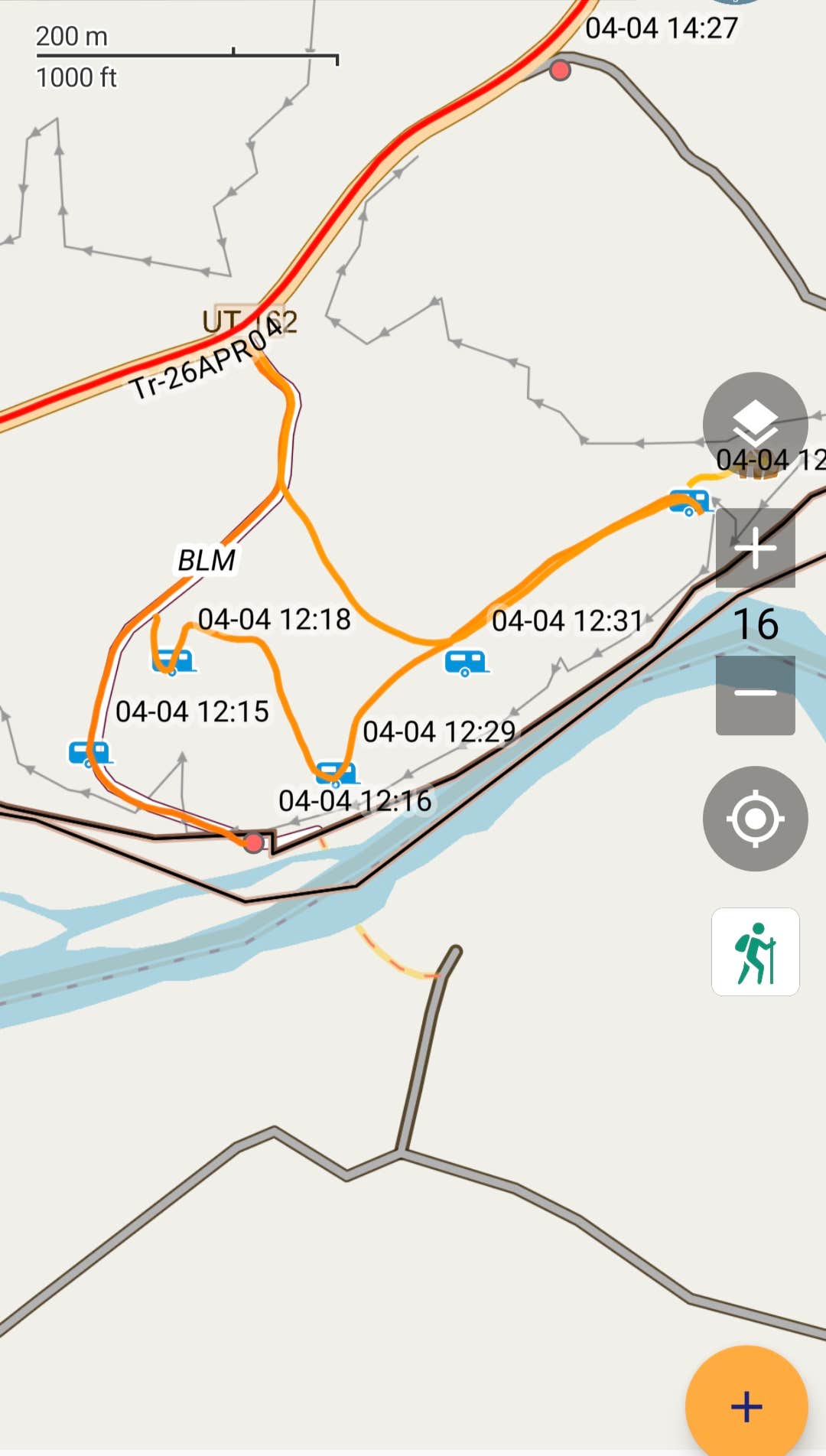Change the hiking activity profile
The height and width of the screenshot is (1456, 826).
point(755,952)
